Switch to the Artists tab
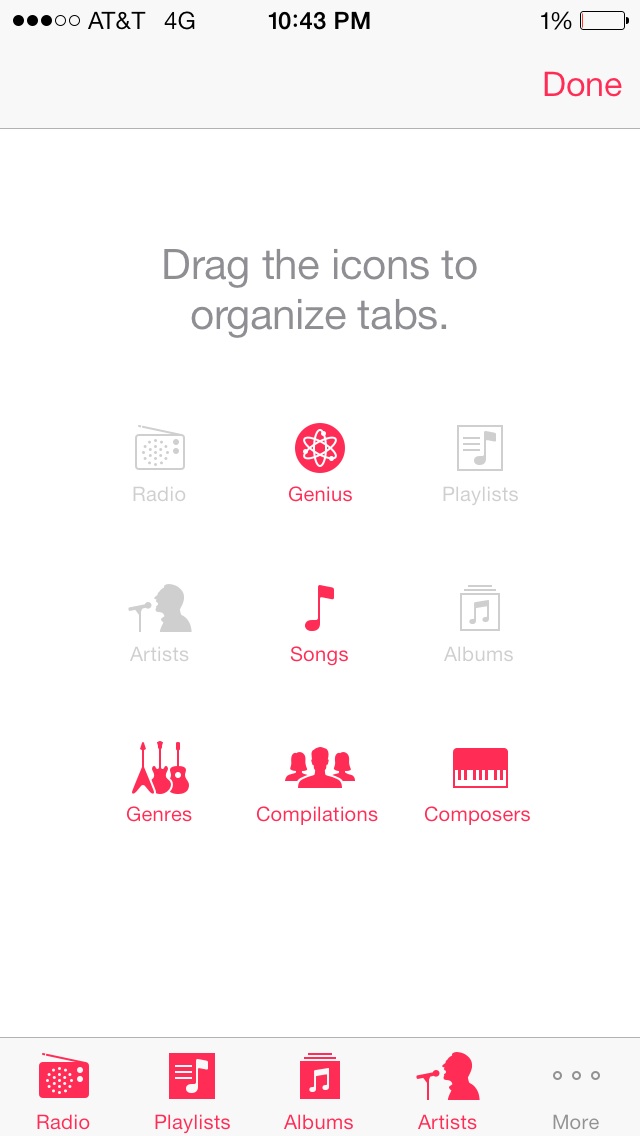 click(448, 1091)
